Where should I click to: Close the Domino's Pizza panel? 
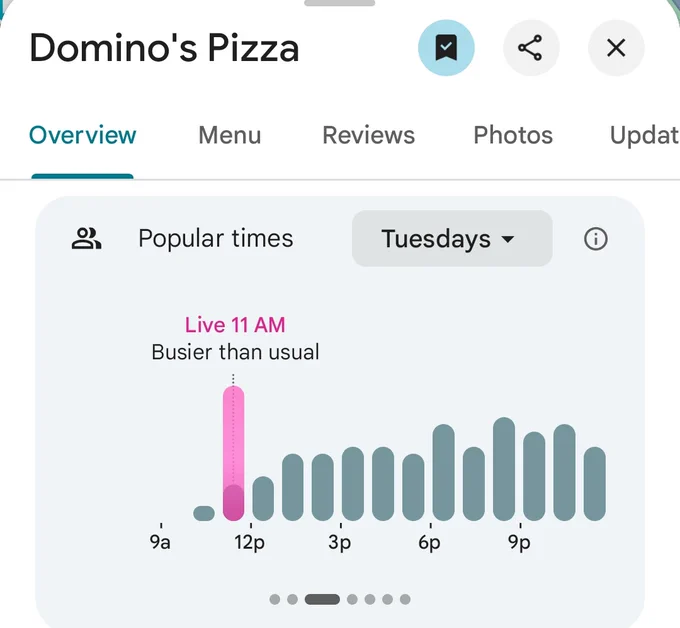[x=616, y=48]
